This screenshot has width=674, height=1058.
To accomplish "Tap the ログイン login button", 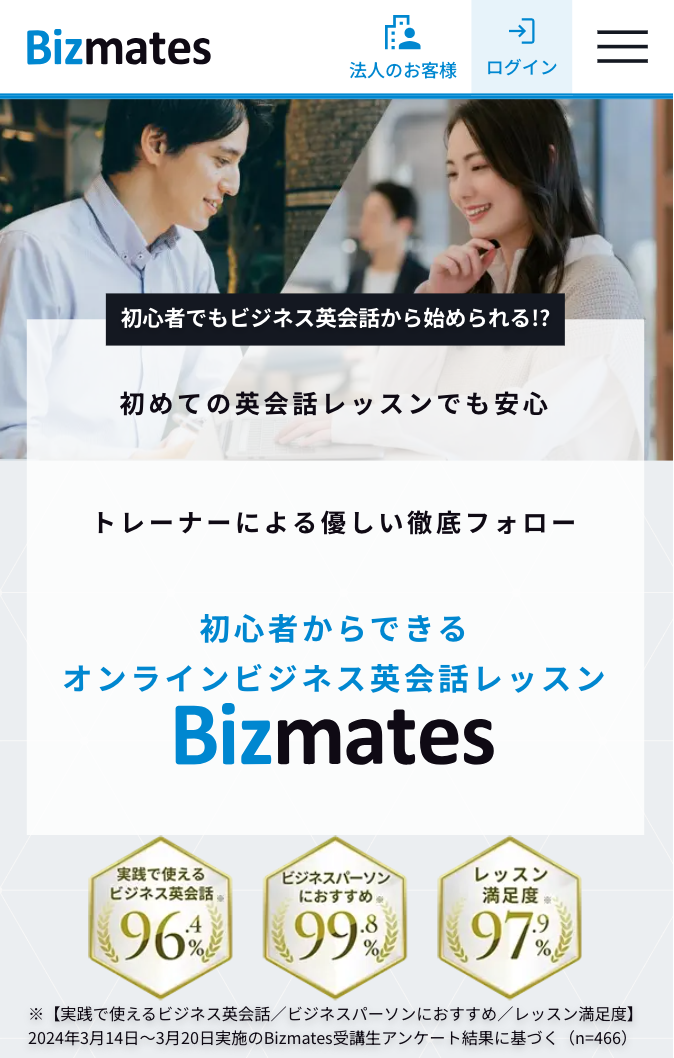I will [521, 47].
